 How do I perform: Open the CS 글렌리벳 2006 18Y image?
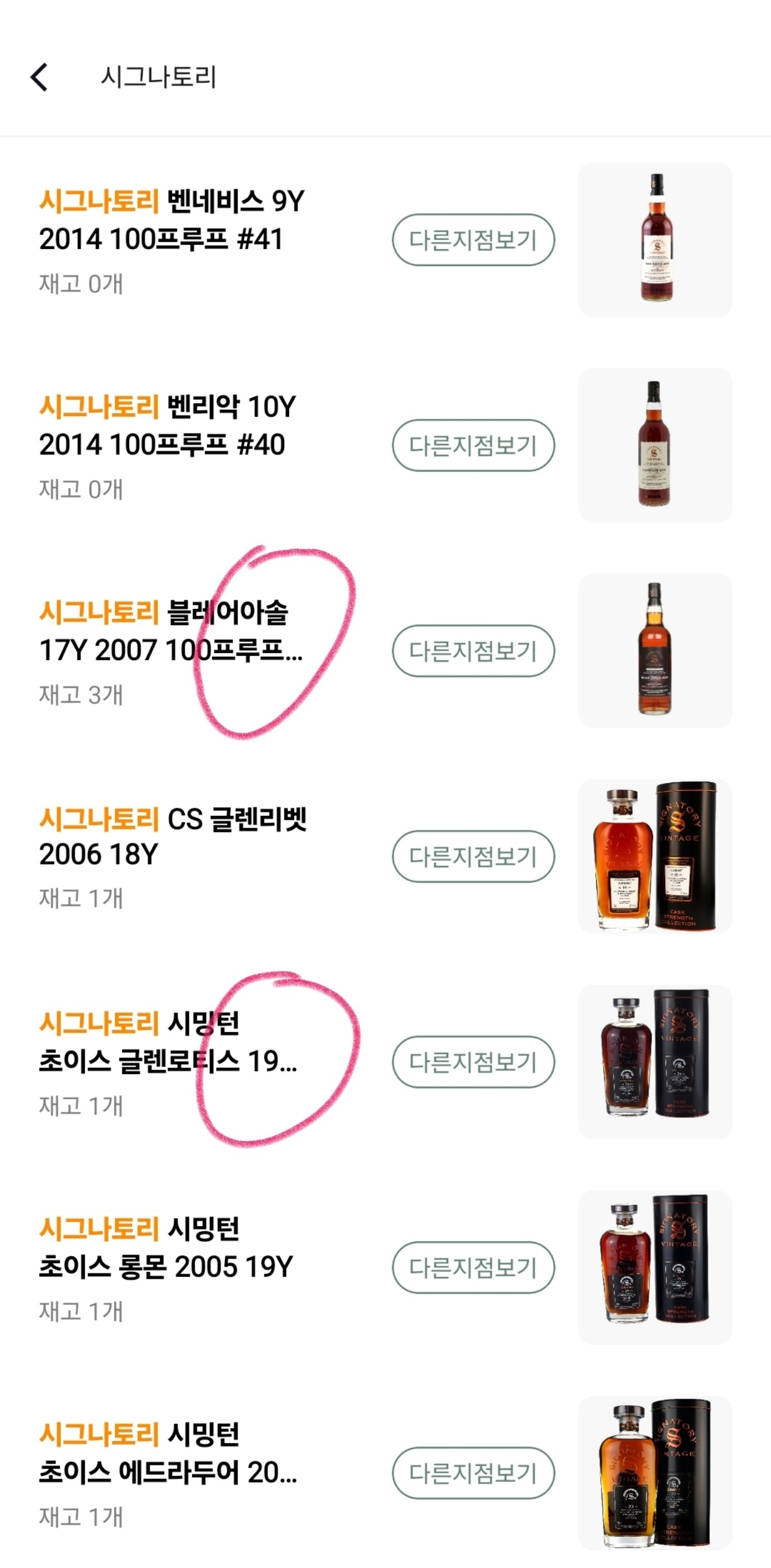(x=654, y=856)
